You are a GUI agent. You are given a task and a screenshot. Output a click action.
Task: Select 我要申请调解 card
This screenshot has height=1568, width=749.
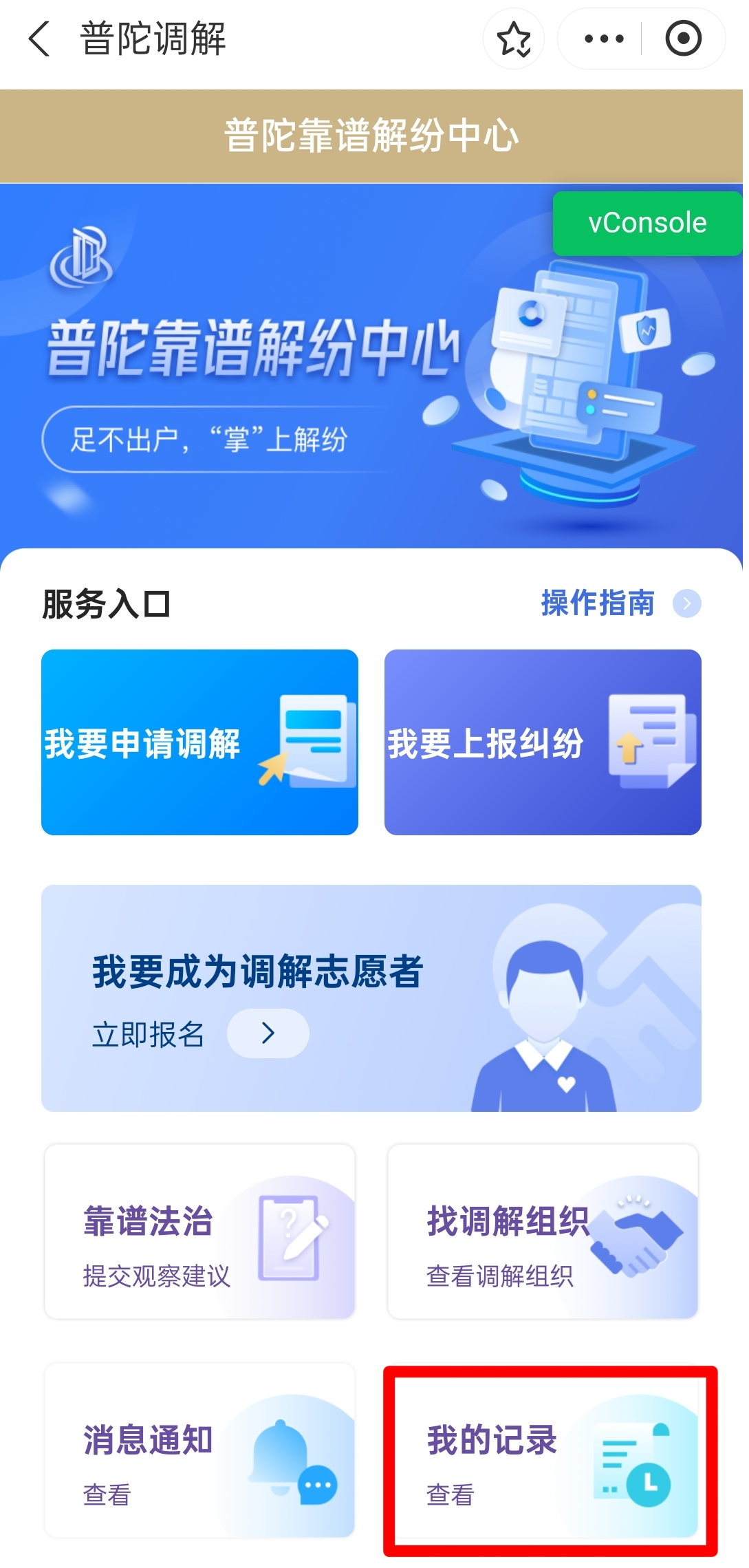(x=199, y=742)
